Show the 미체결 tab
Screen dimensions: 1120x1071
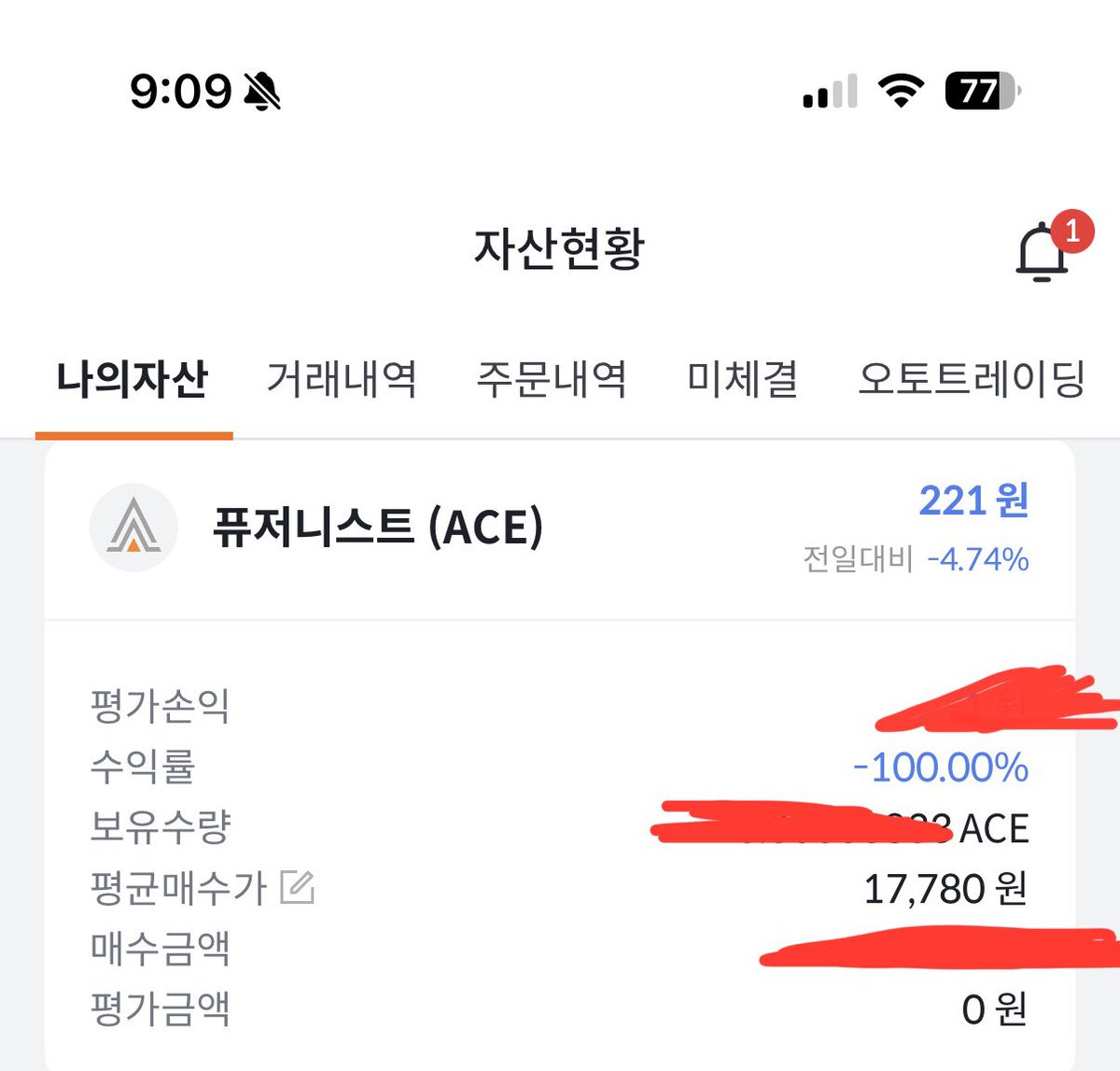(743, 380)
